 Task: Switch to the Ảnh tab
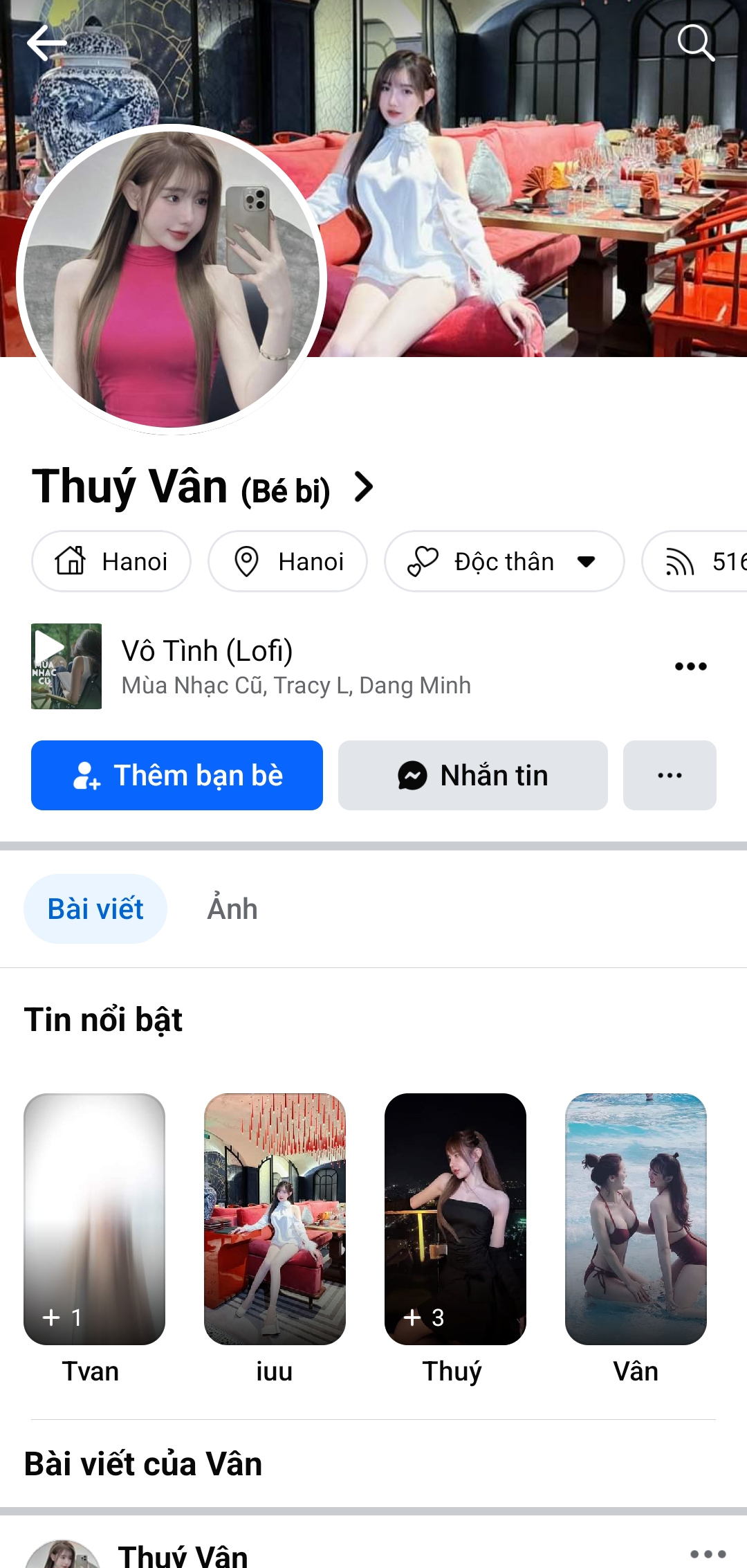coord(232,908)
